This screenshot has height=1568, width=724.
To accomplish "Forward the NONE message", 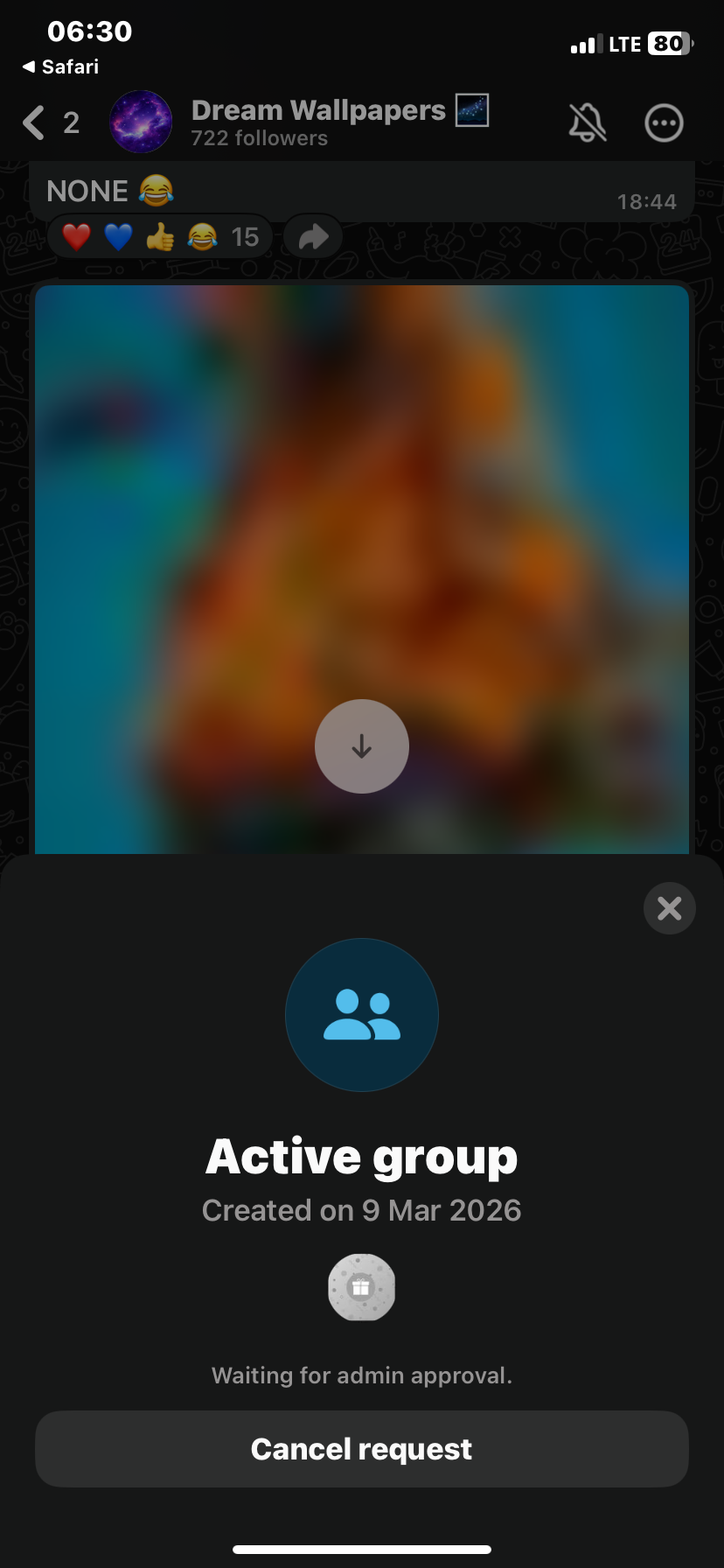I will pos(313,236).
